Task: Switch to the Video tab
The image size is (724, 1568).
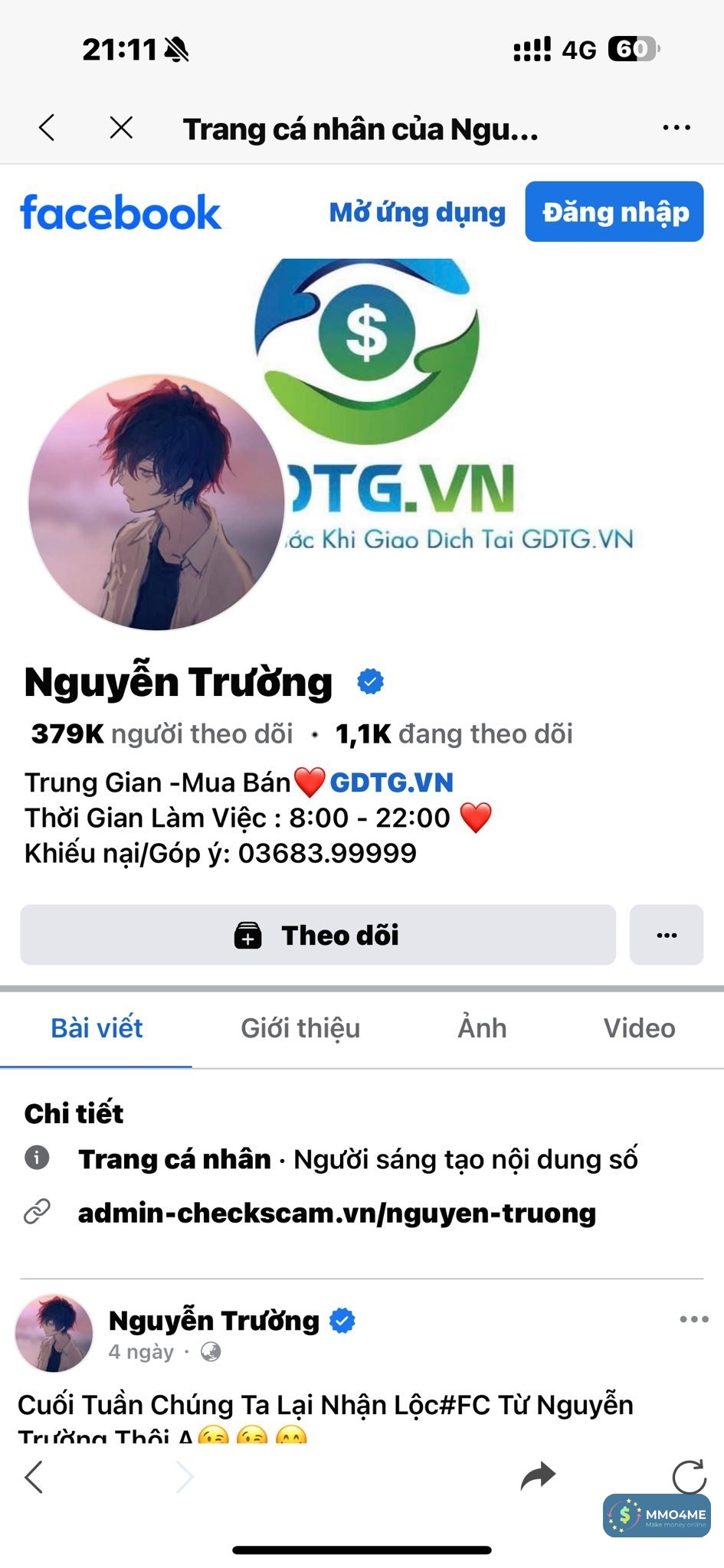Action: [x=639, y=1028]
